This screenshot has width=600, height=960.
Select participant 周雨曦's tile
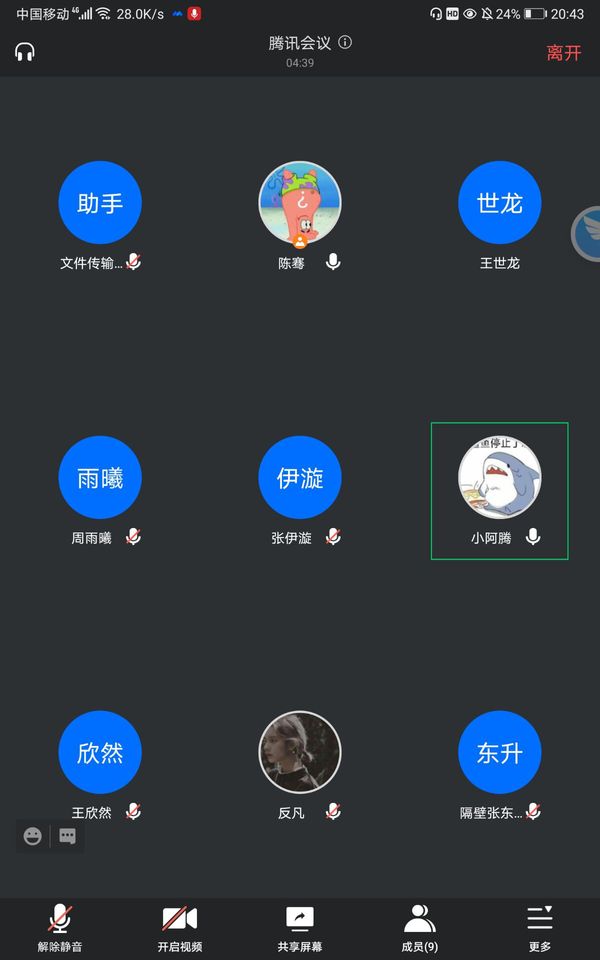pos(100,478)
